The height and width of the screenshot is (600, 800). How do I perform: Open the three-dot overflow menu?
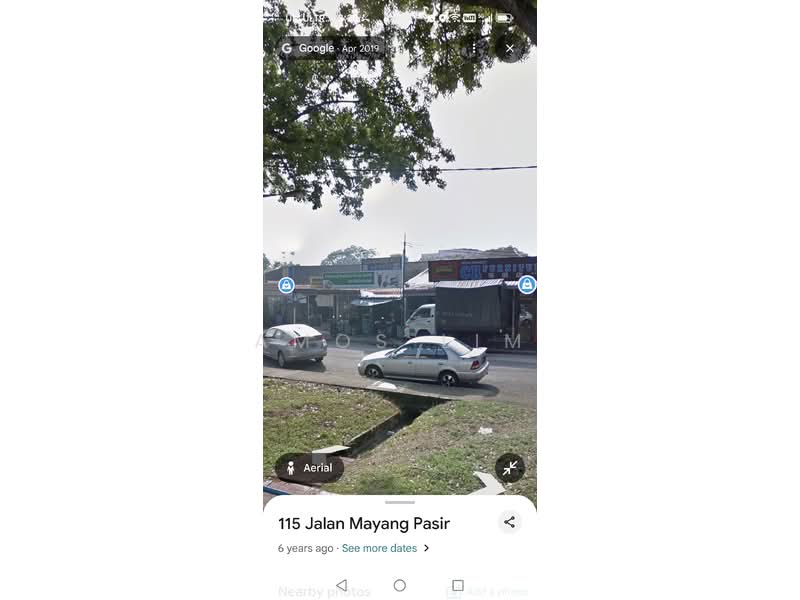(474, 48)
